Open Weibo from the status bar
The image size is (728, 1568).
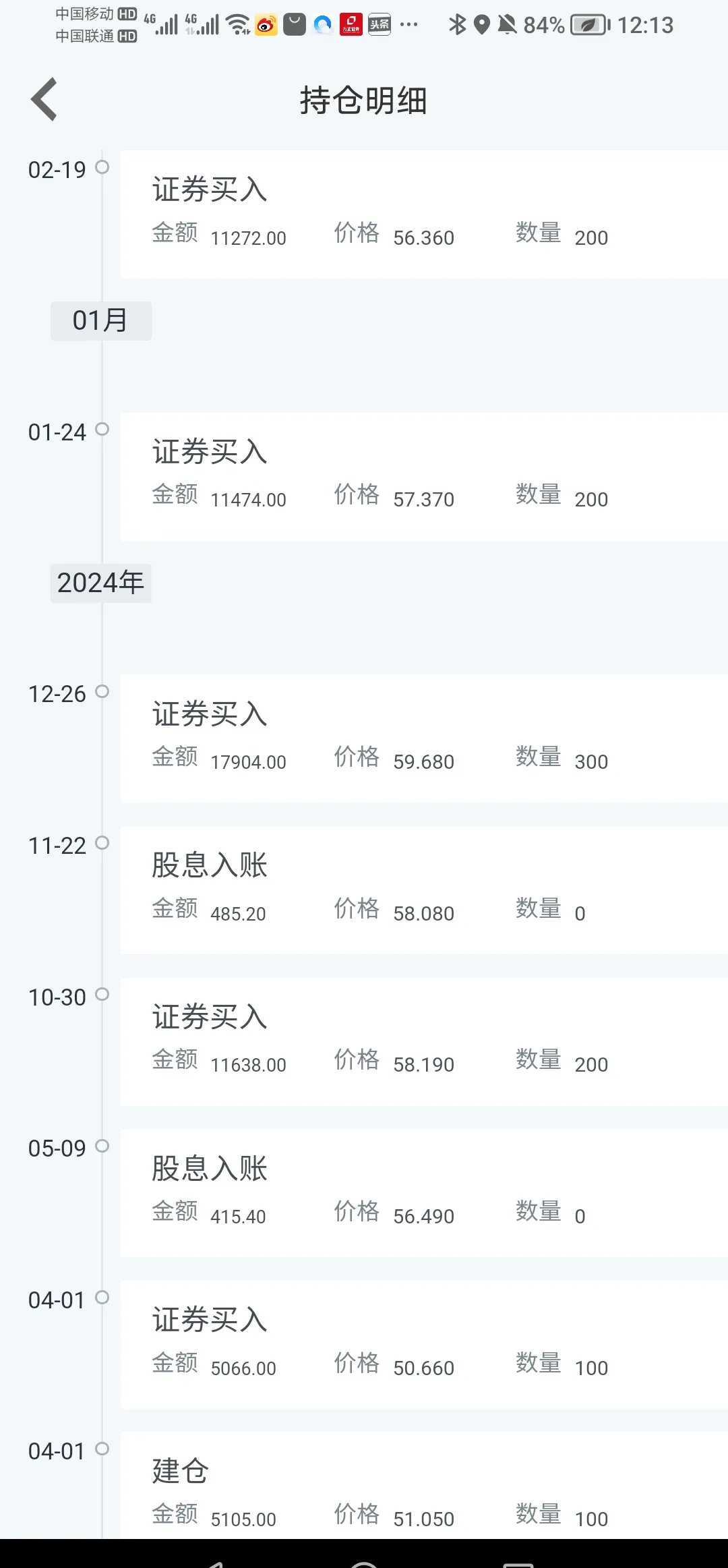click(x=266, y=24)
